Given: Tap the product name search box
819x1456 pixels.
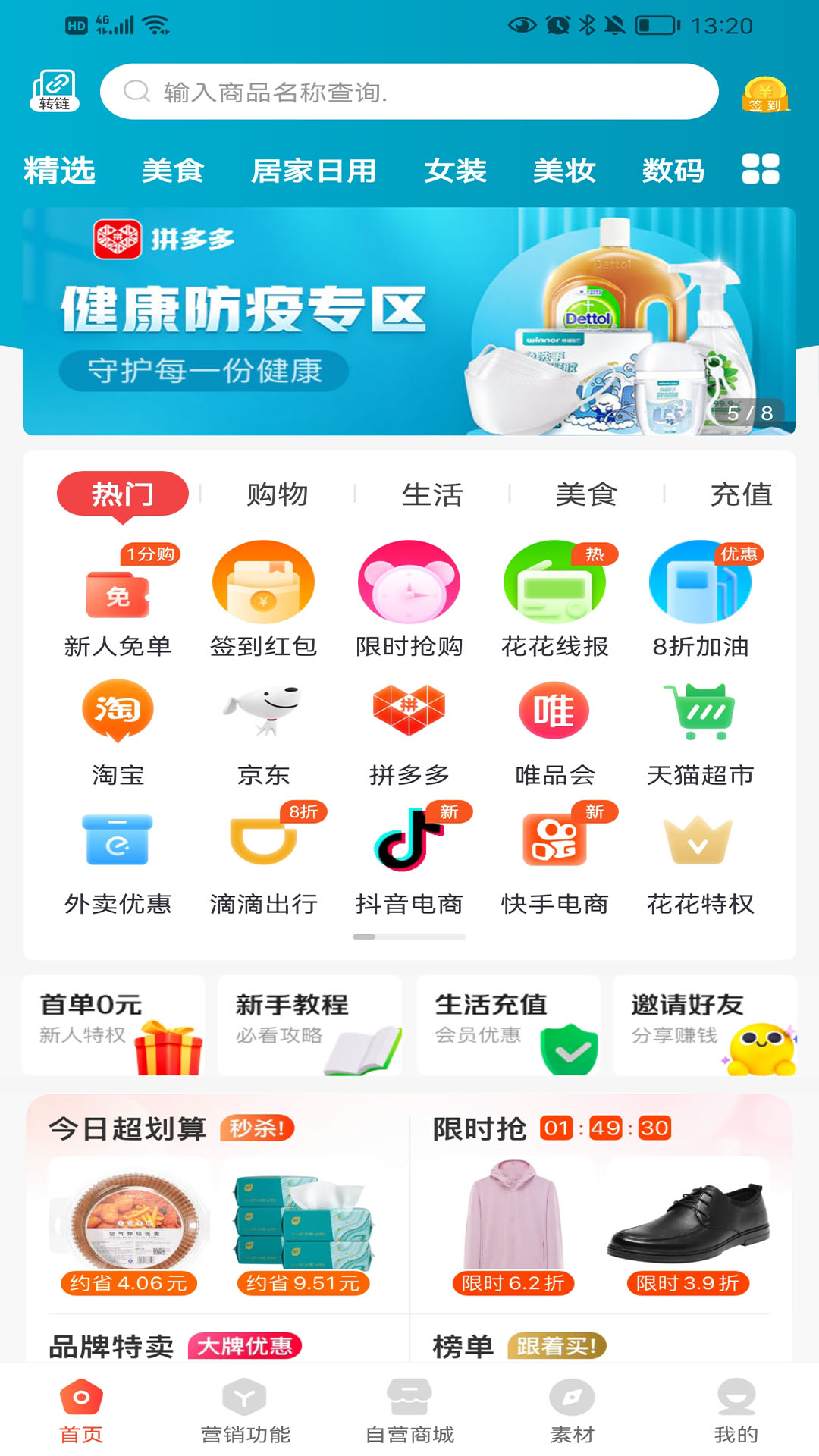Looking at the screenshot, I should (x=409, y=92).
